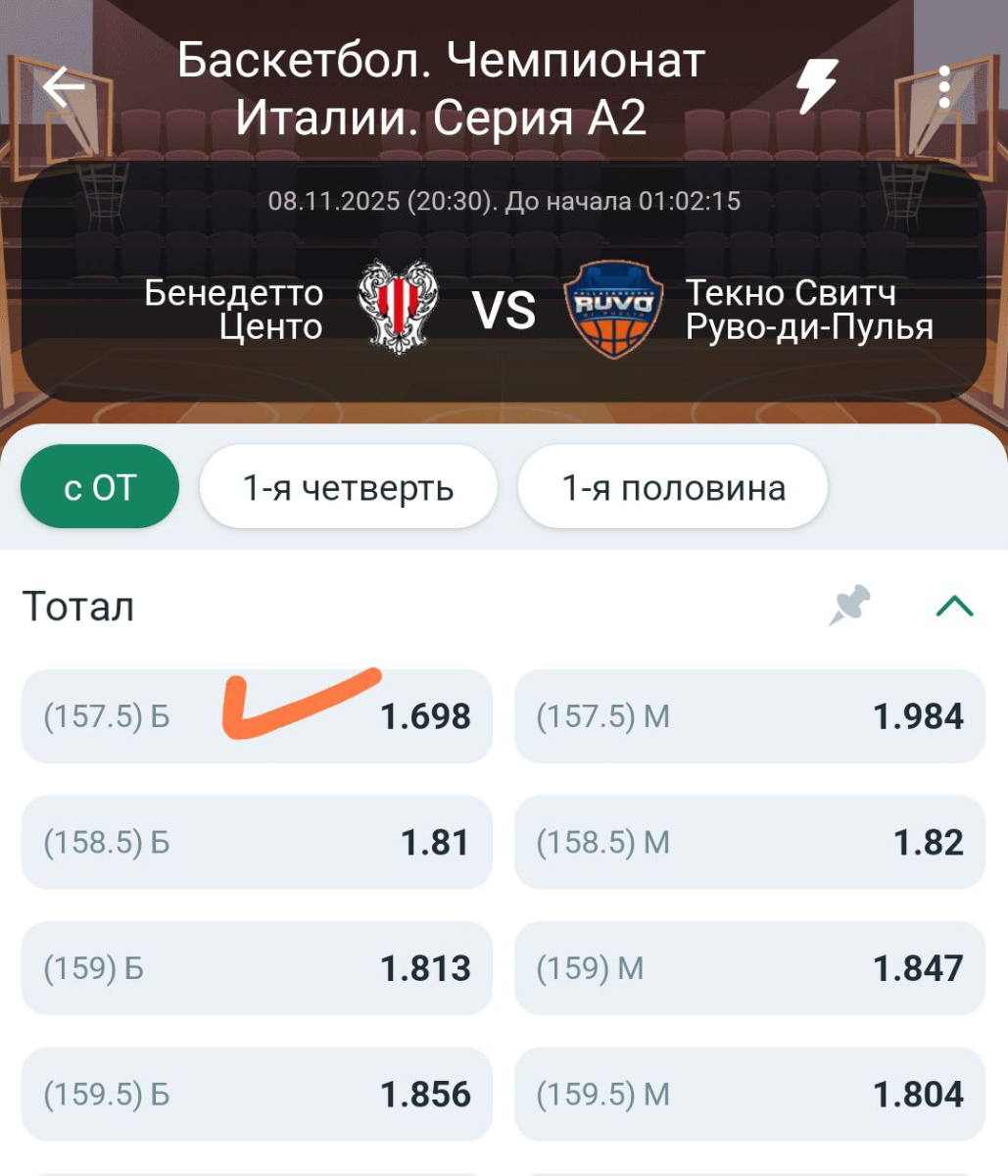Select the с ОТ tab
The height and width of the screenshot is (1176, 1008).
[100, 487]
